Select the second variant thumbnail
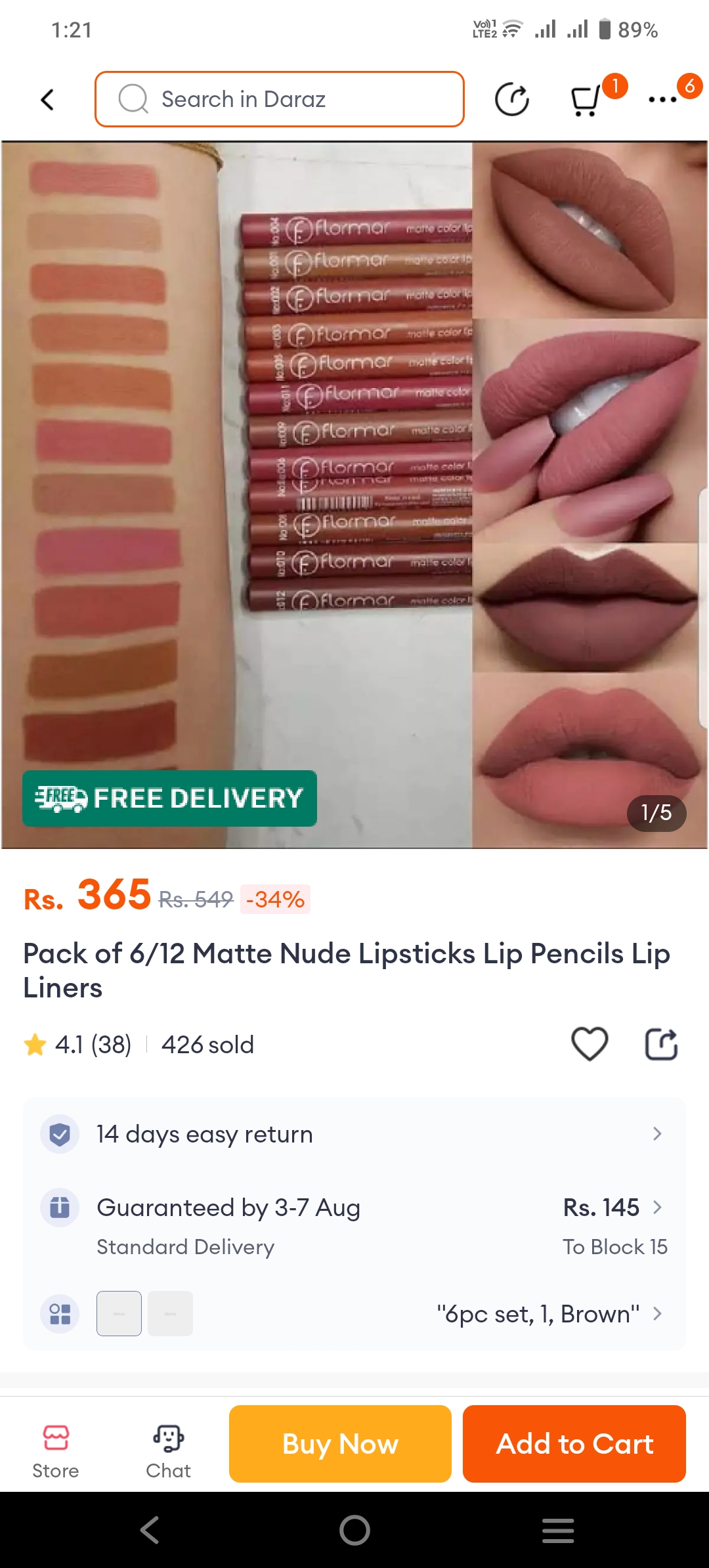The width and height of the screenshot is (709, 1568). pyautogui.click(x=170, y=1313)
